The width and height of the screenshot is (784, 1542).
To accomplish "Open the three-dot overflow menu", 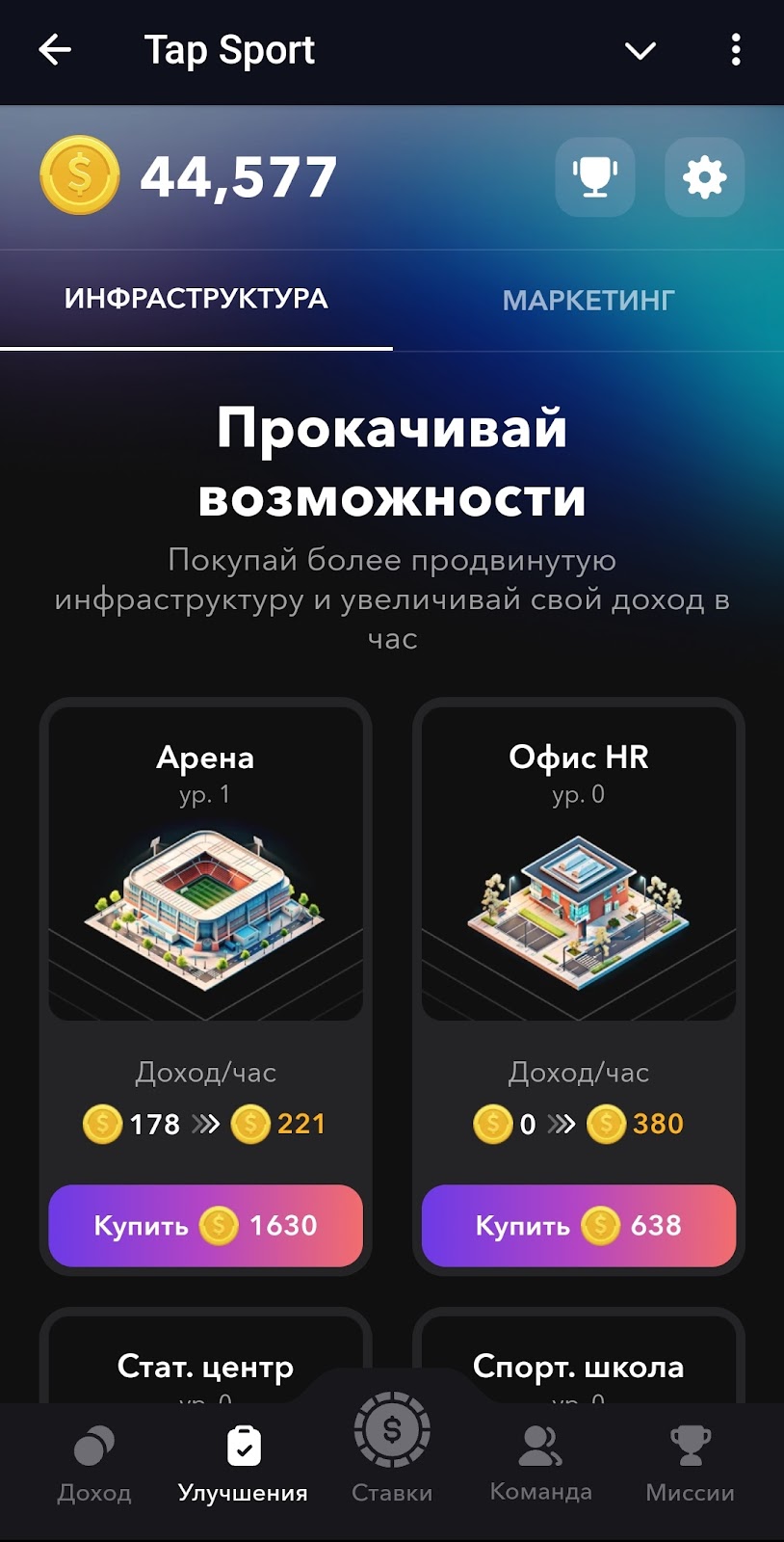I will (x=736, y=50).
